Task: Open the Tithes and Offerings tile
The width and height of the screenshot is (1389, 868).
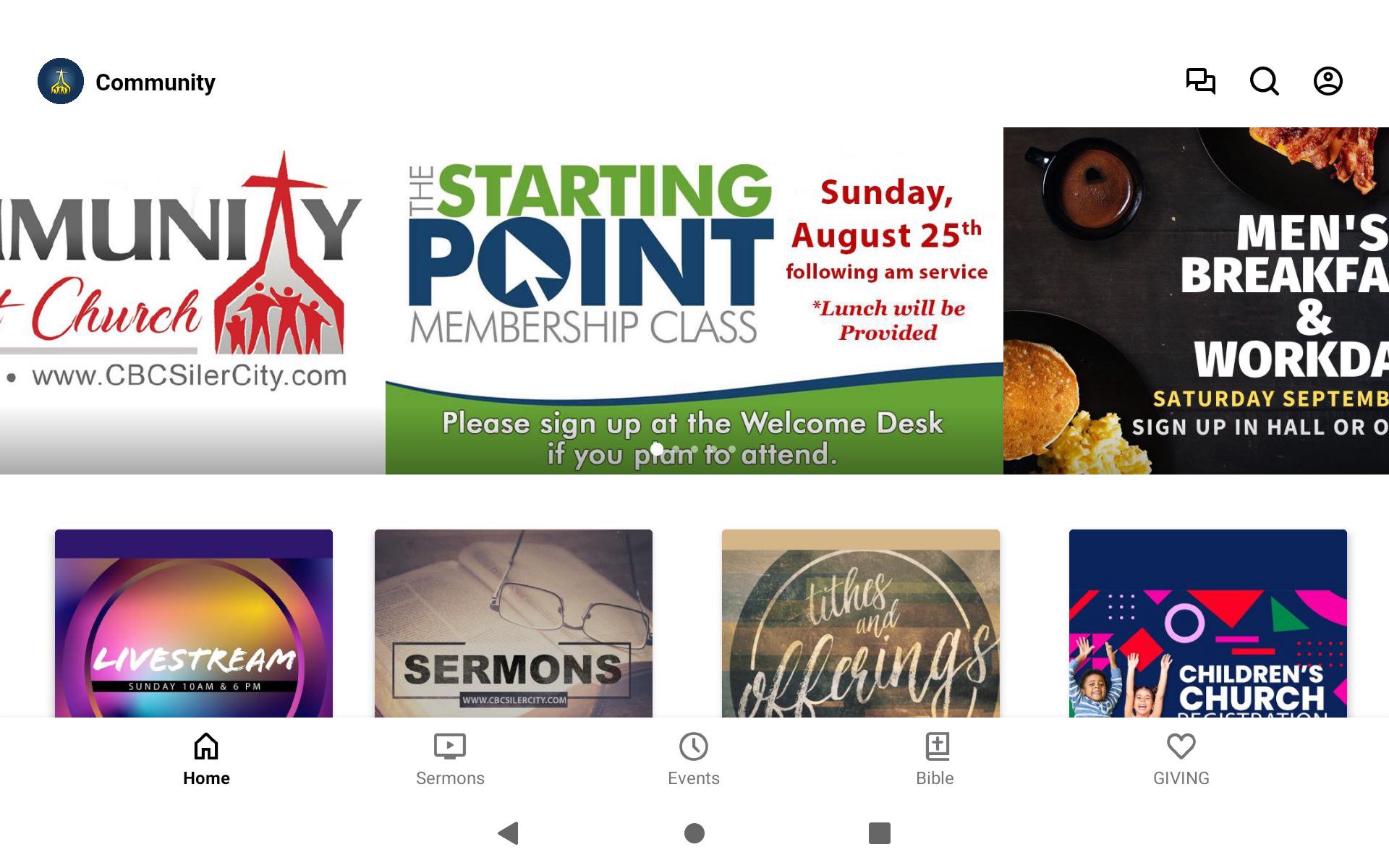Action: click(x=860, y=624)
